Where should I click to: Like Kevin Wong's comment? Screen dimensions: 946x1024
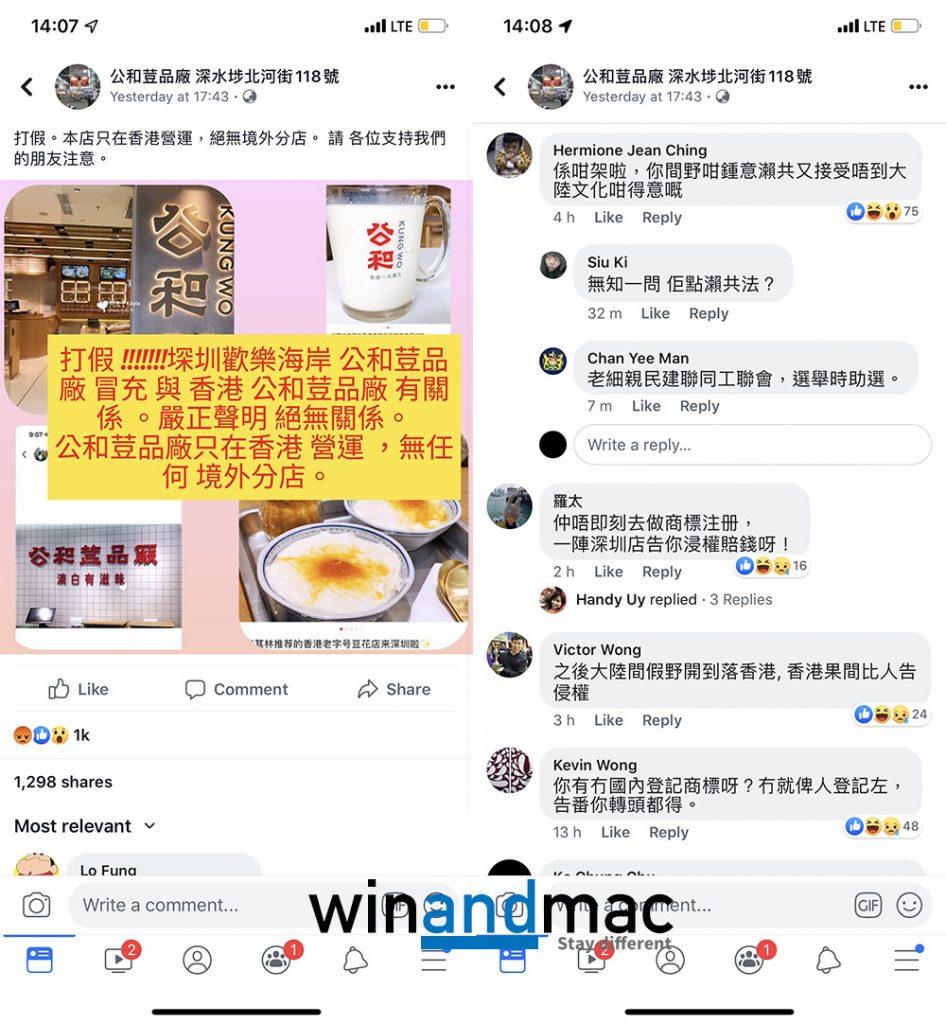[615, 832]
